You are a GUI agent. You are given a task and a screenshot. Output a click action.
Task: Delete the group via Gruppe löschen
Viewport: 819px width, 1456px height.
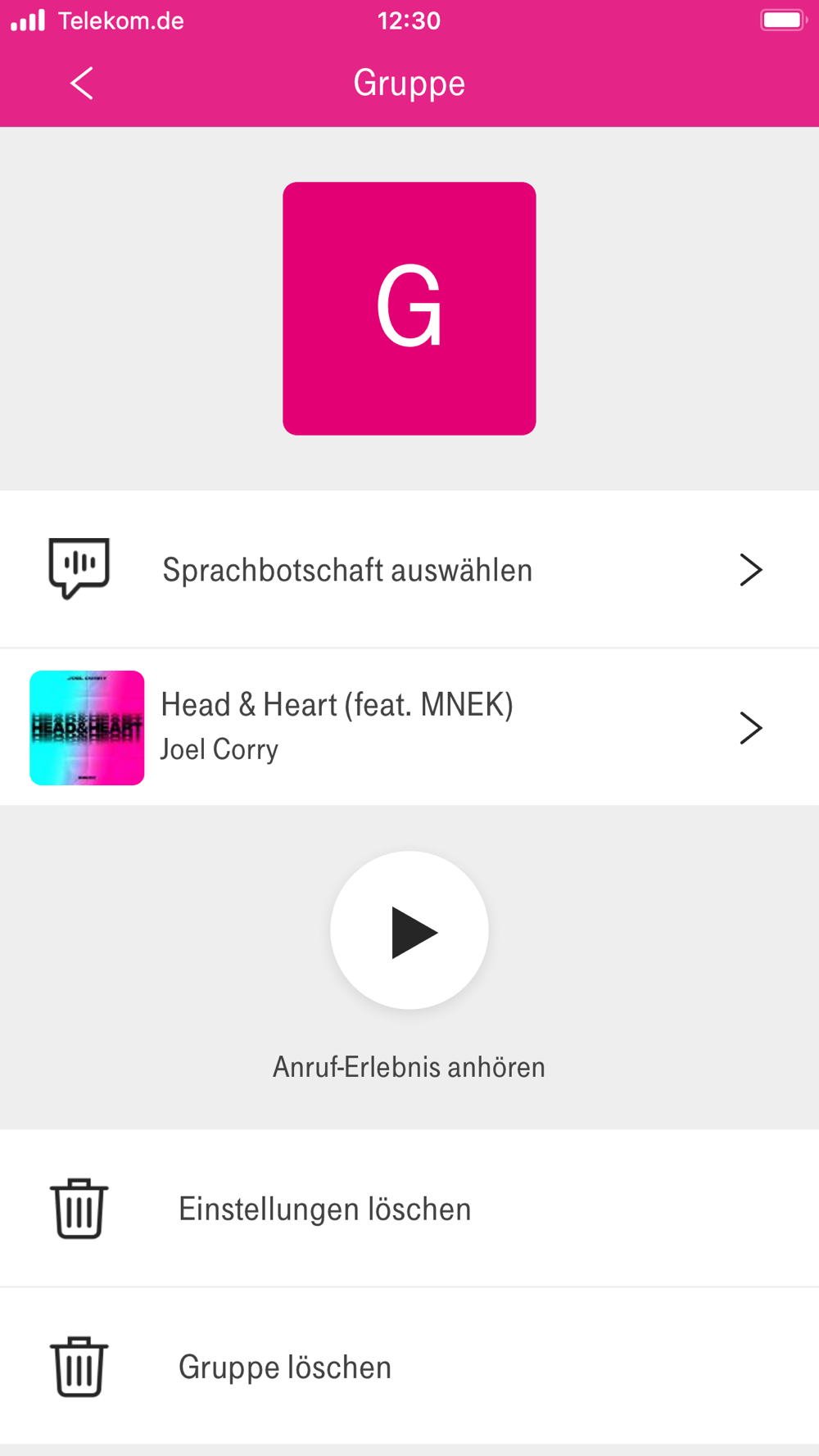409,1366
